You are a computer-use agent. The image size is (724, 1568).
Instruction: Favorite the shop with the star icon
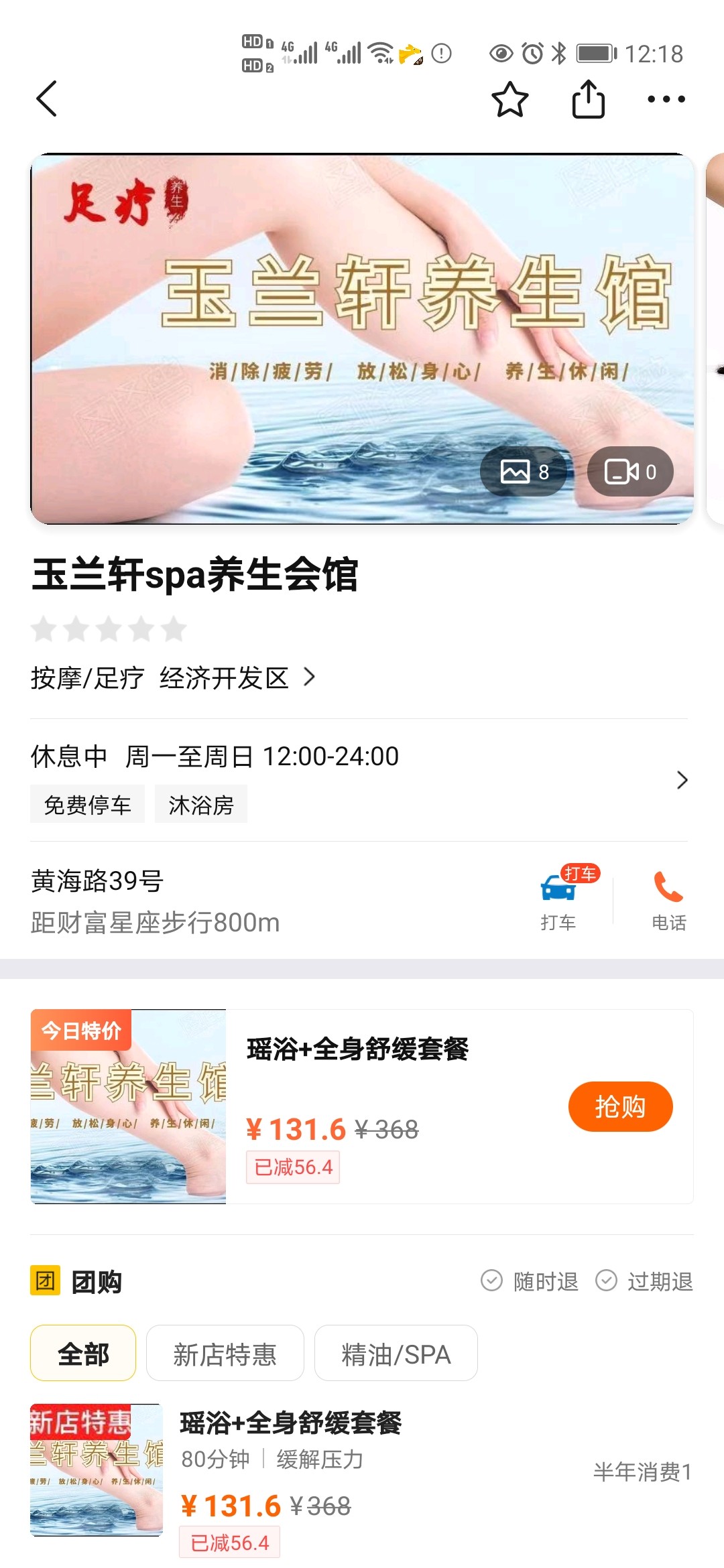[x=509, y=99]
